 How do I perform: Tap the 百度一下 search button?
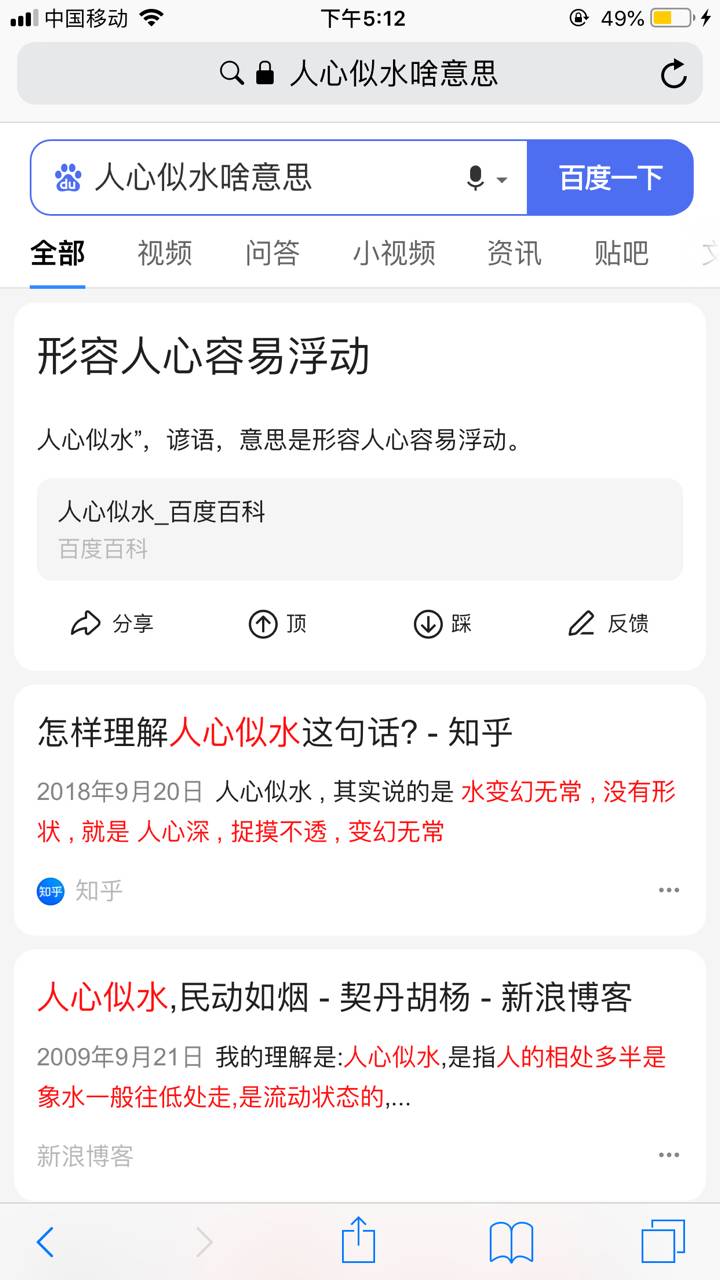(x=610, y=177)
